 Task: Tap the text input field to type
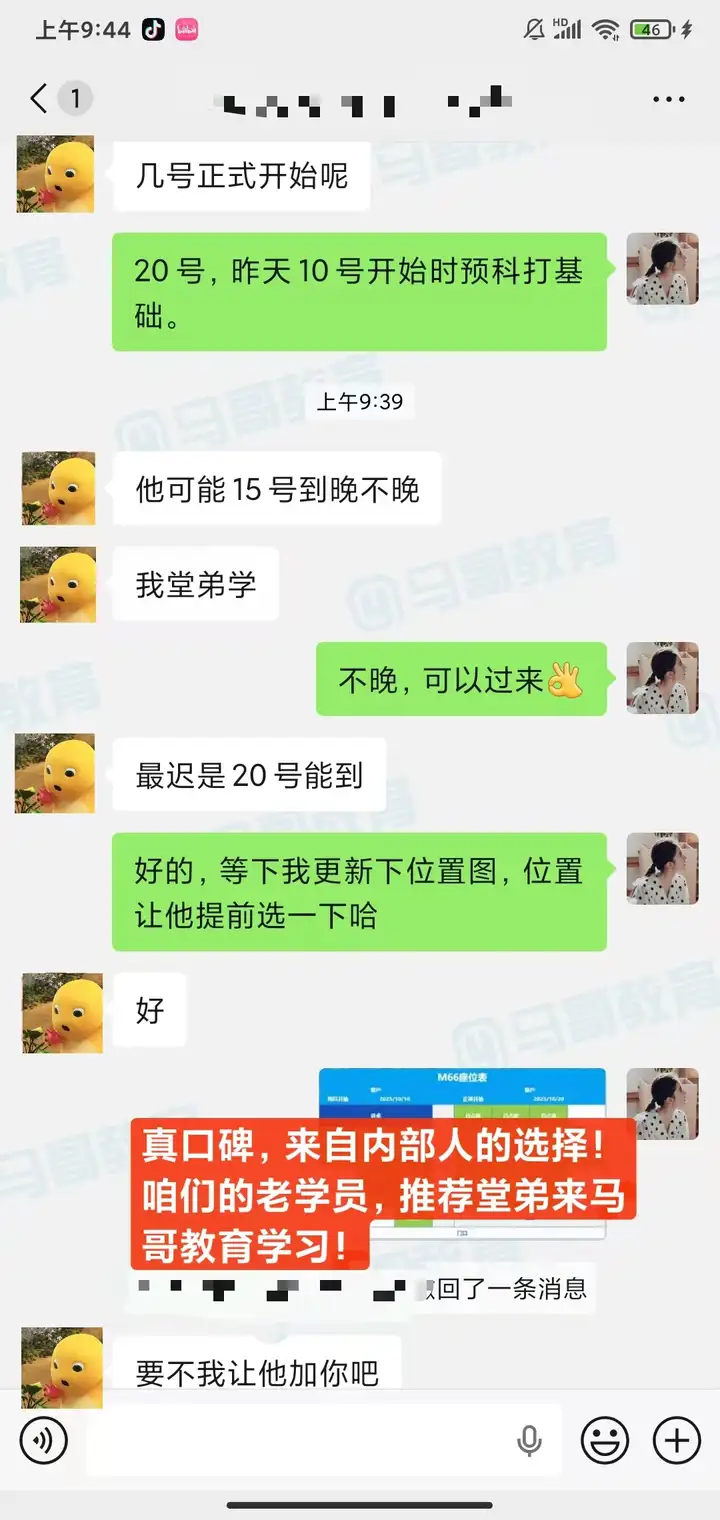pos(300,1441)
